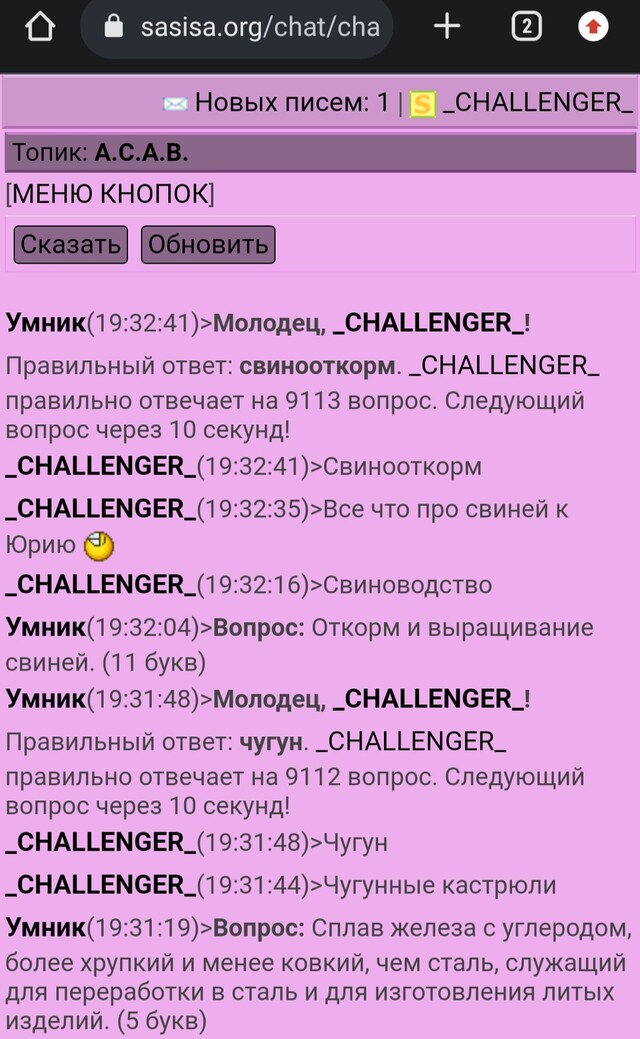Tap the Сказать button
The height and width of the screenshot is (1039, 640).
coord(70,244)
